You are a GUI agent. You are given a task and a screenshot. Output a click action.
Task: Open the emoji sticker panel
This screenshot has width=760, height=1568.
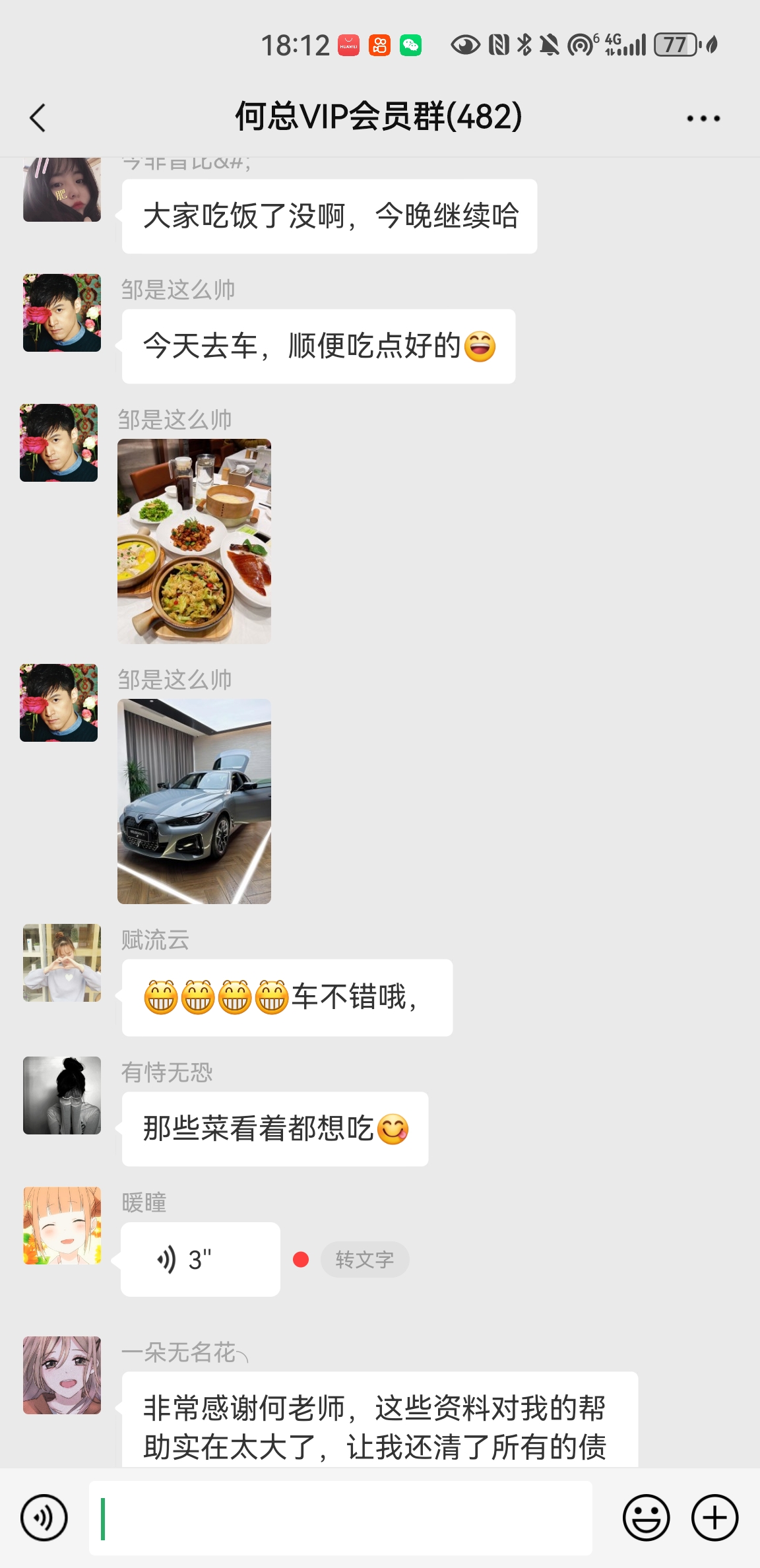(x=646, y=1517)
